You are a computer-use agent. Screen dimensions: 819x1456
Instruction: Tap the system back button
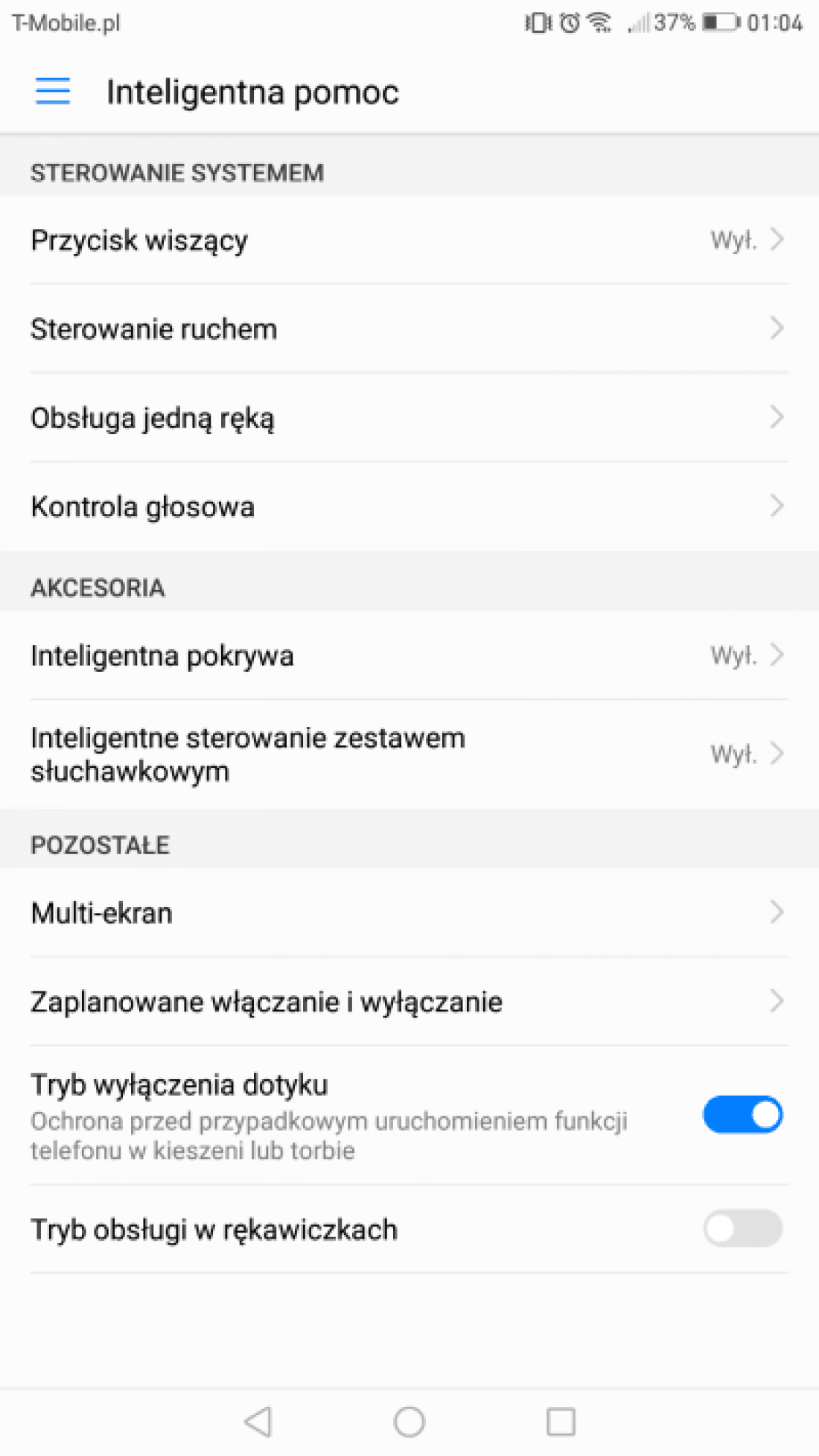pos(258,1421)
